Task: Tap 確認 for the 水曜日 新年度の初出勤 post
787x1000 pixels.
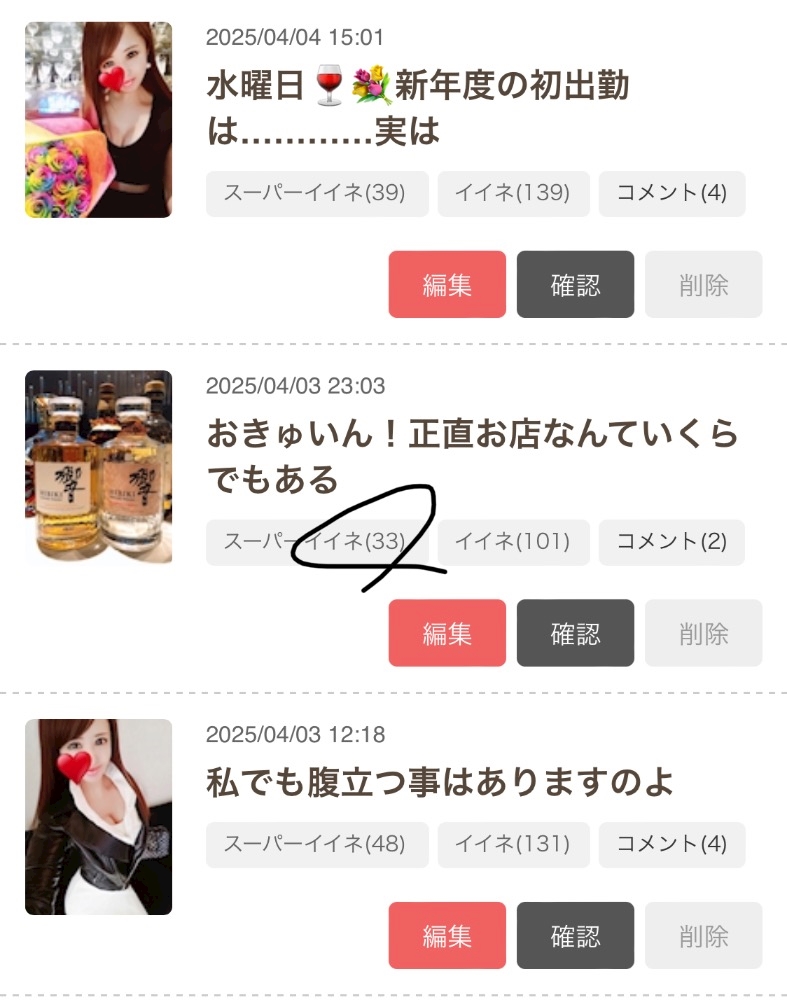Action: (x=575, y=284)
